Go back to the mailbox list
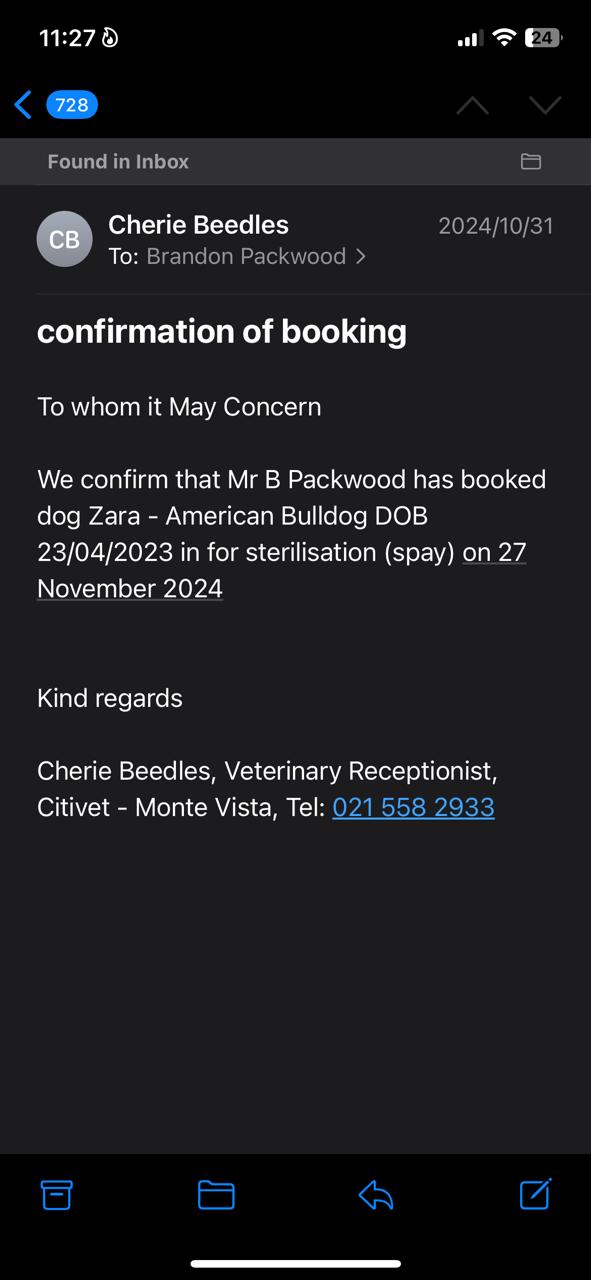 coord(55,104)
